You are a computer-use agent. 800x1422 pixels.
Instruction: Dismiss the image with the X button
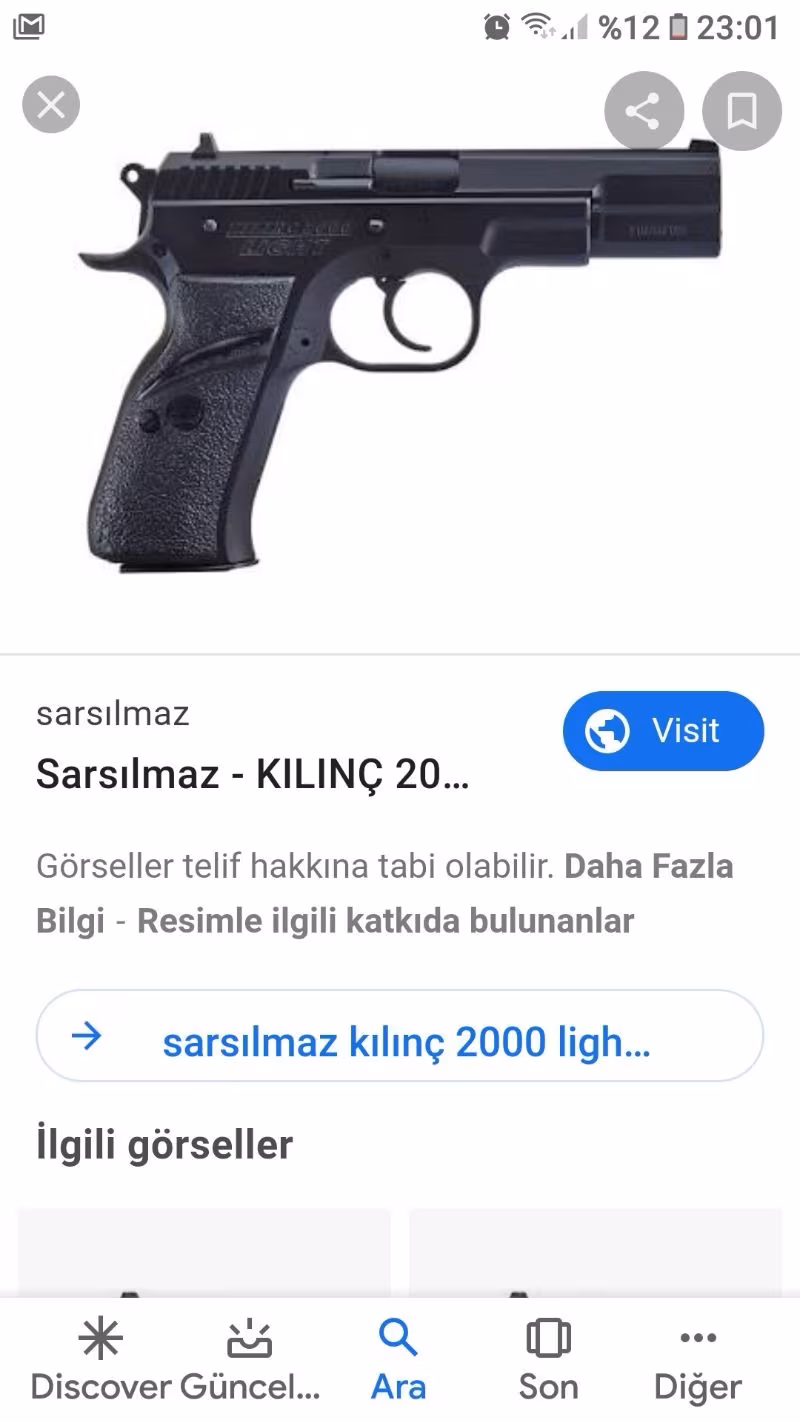pos(50,104)
